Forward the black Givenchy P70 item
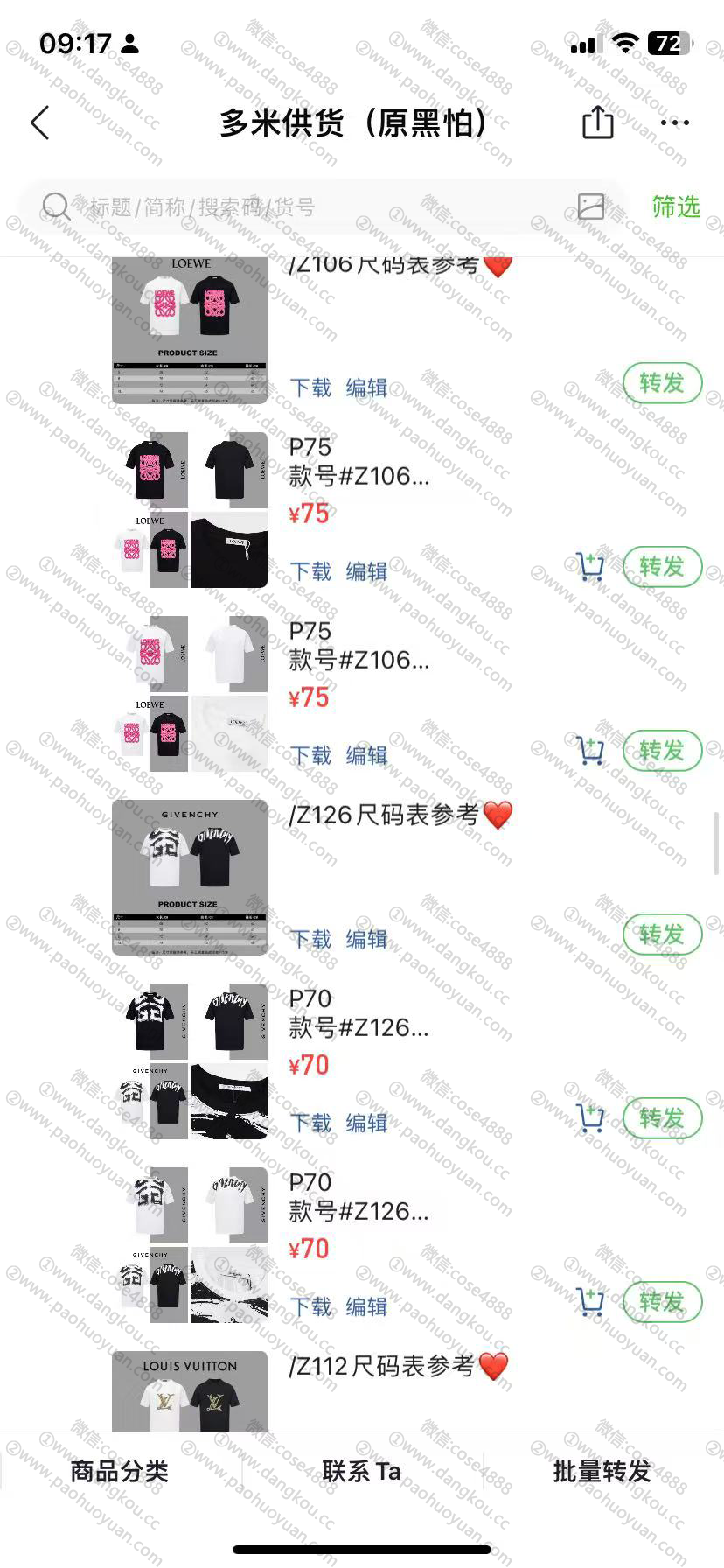The width and height of the screenshot is (724, 1568). pyautogui.click(x=662, y=1118)
